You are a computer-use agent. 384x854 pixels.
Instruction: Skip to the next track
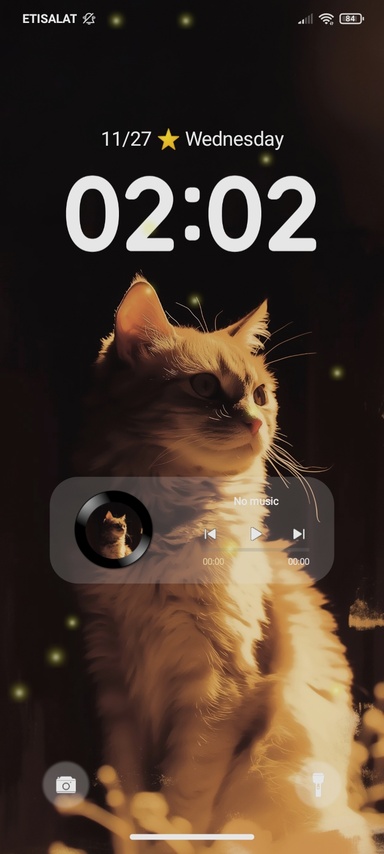(x=298, y=534)
